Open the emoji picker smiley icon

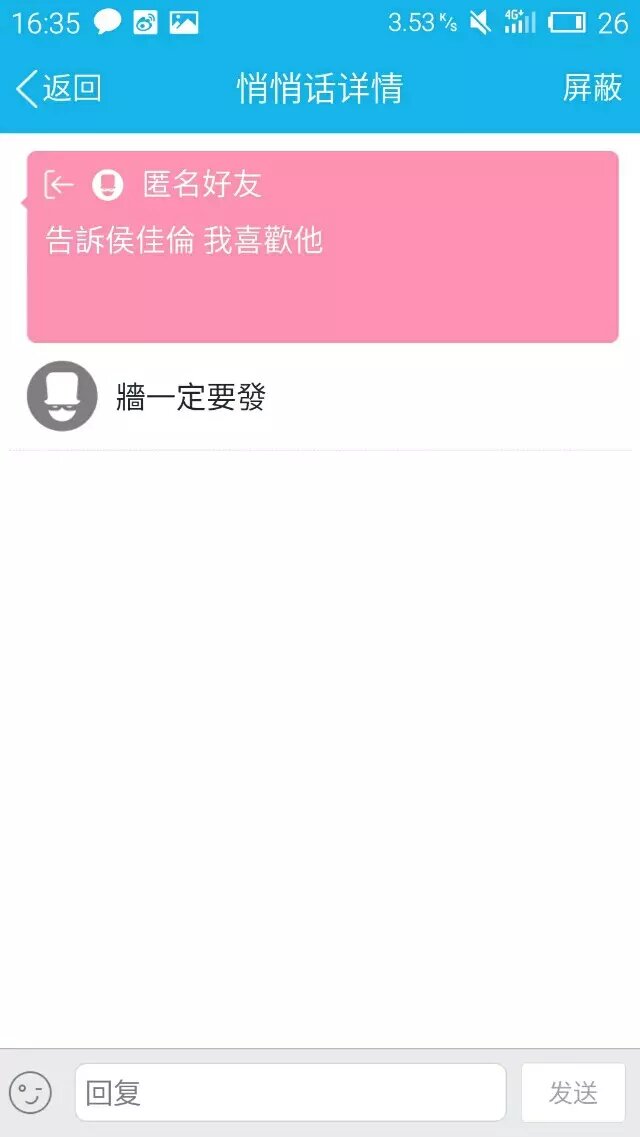tap(30, 1092)
